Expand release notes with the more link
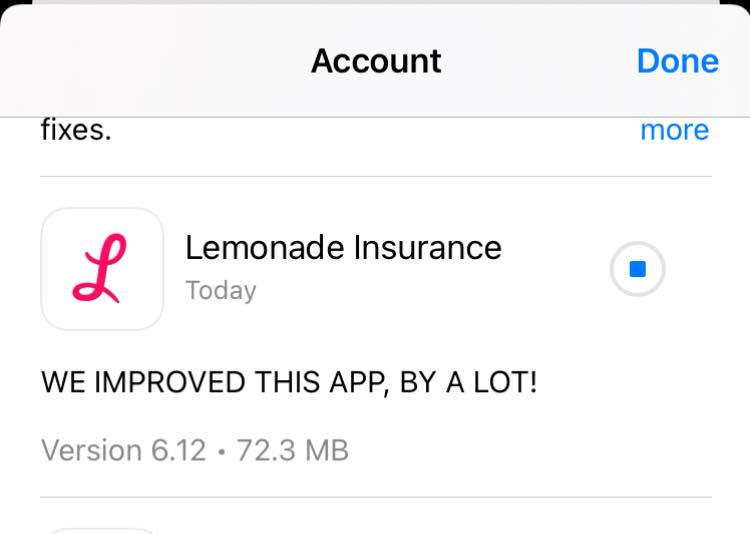This screenshot has height=534, width=750. coord(674,130)
